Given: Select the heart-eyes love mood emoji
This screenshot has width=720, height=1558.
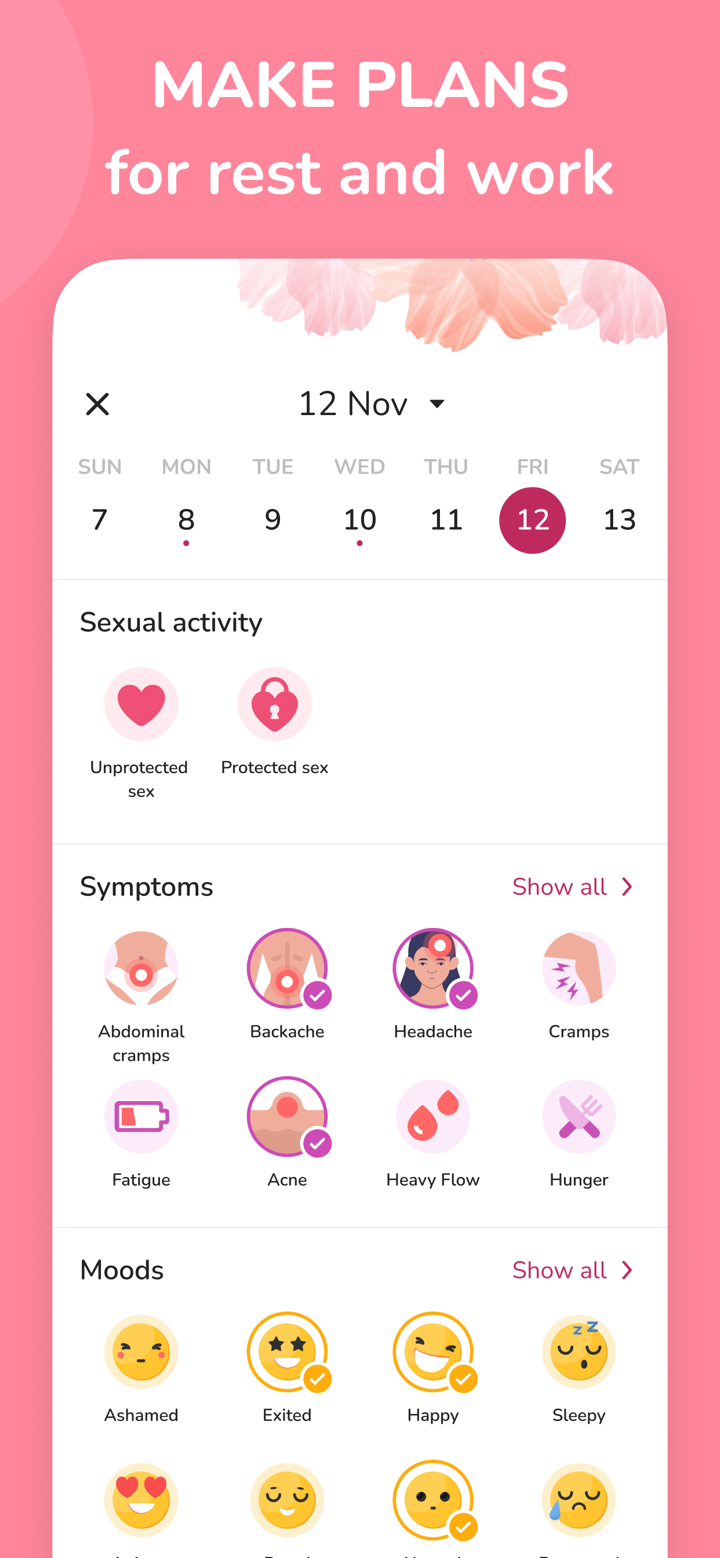Looking at the screenshot, I should click(x=141, y=1500).
